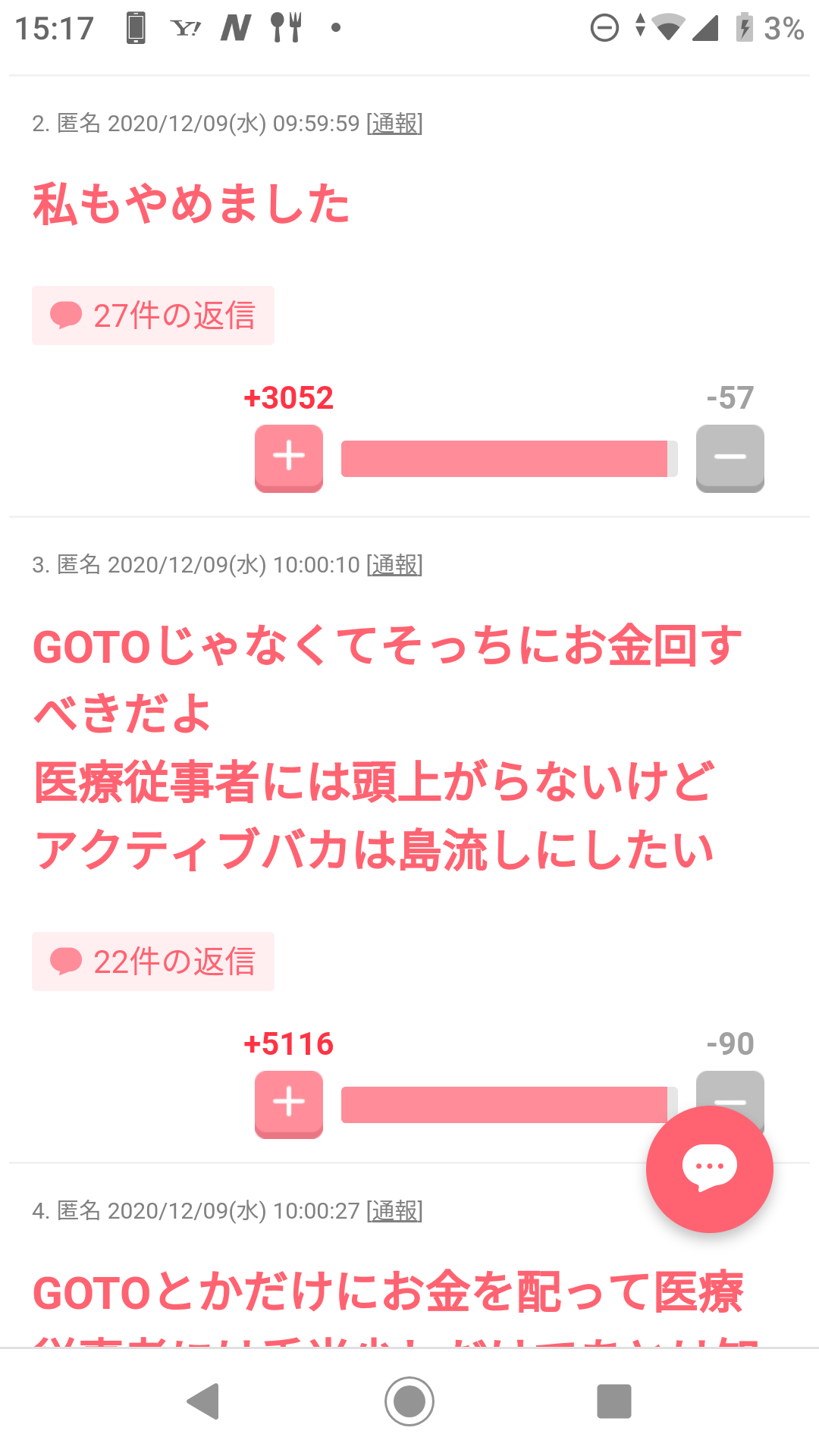This screenshot has width=819, height=1456.
Task: Open 通報 link on comment 4
Action: (x=393, y=1211)
